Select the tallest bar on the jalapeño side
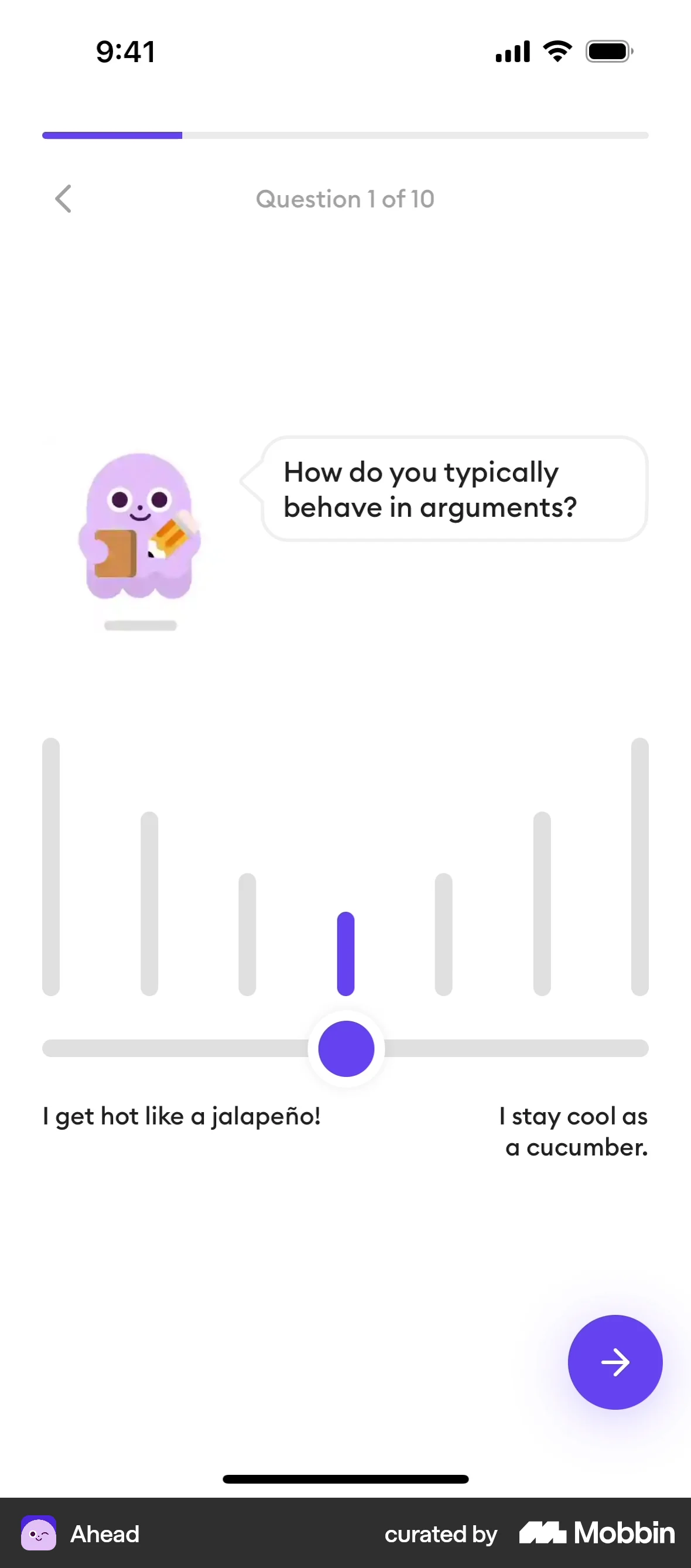The width and height of the screenshot is (691, 1568). pos(51,866)
